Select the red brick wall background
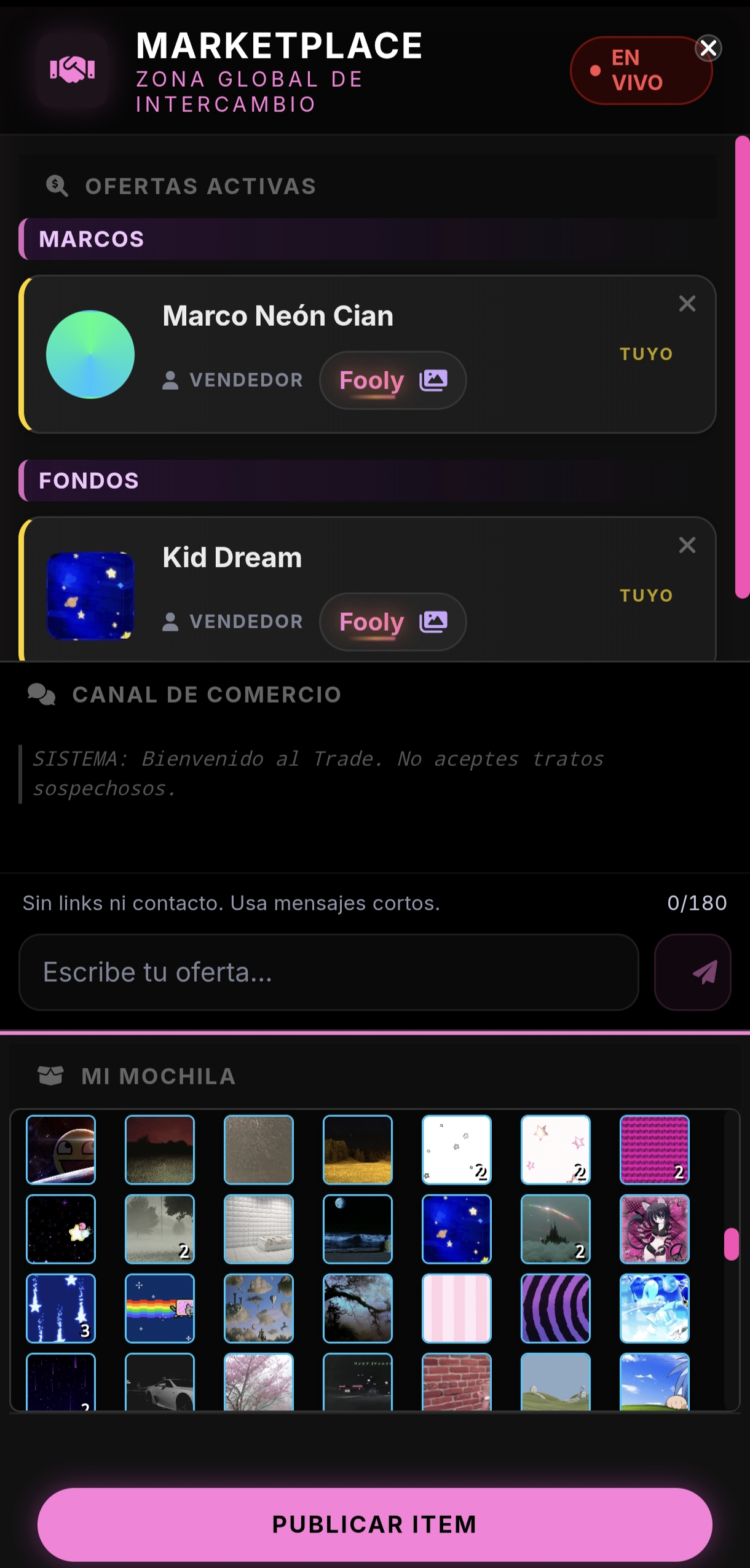Image resolution: width=750 pixels, height=1568 pixels. tap(457, 1382)
